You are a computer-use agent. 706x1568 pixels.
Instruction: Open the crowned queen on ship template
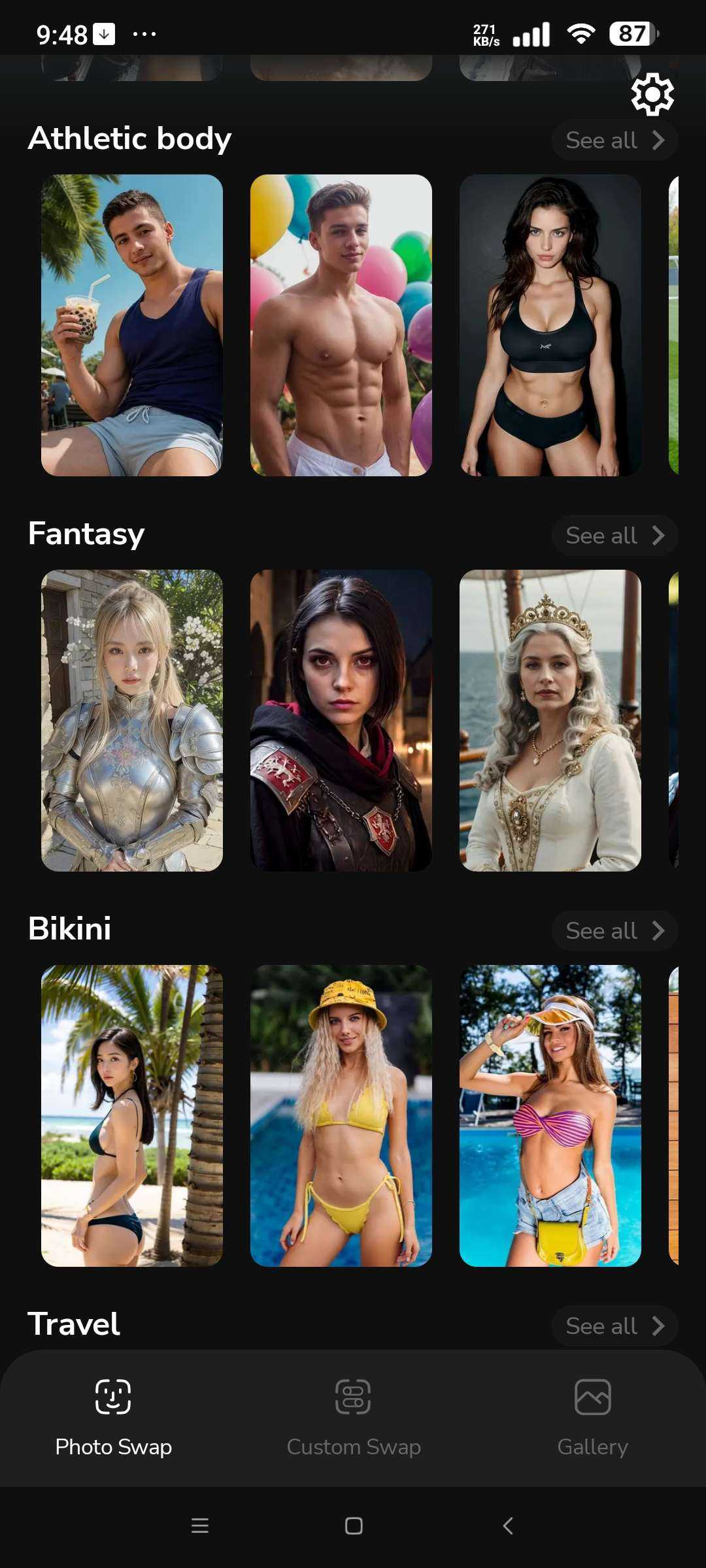point(550,720)
